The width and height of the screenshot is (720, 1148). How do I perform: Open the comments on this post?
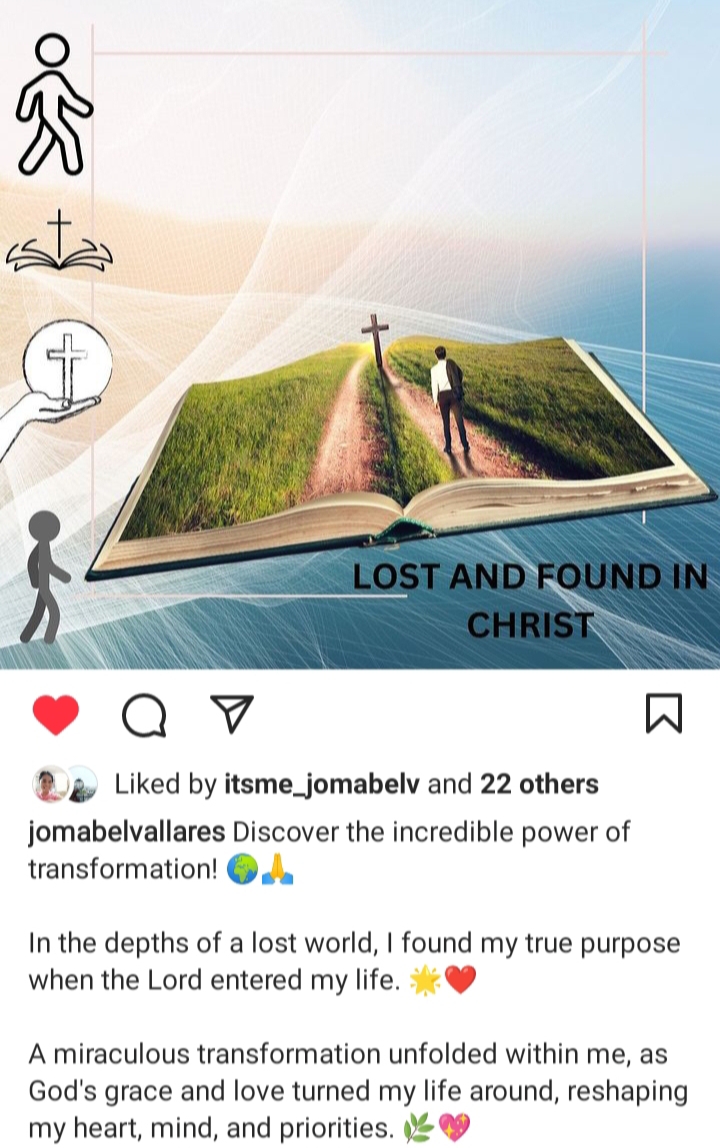tap(143, 715)
